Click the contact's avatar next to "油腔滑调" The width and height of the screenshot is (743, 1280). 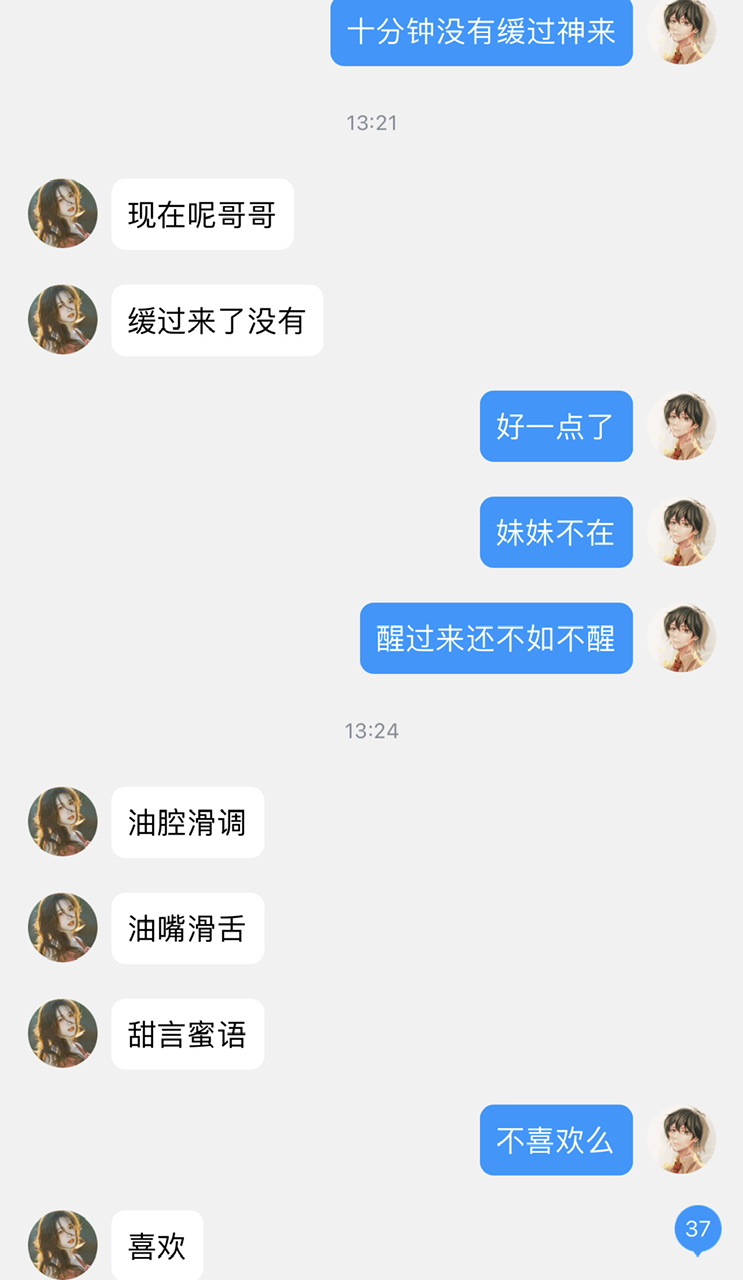61,822
